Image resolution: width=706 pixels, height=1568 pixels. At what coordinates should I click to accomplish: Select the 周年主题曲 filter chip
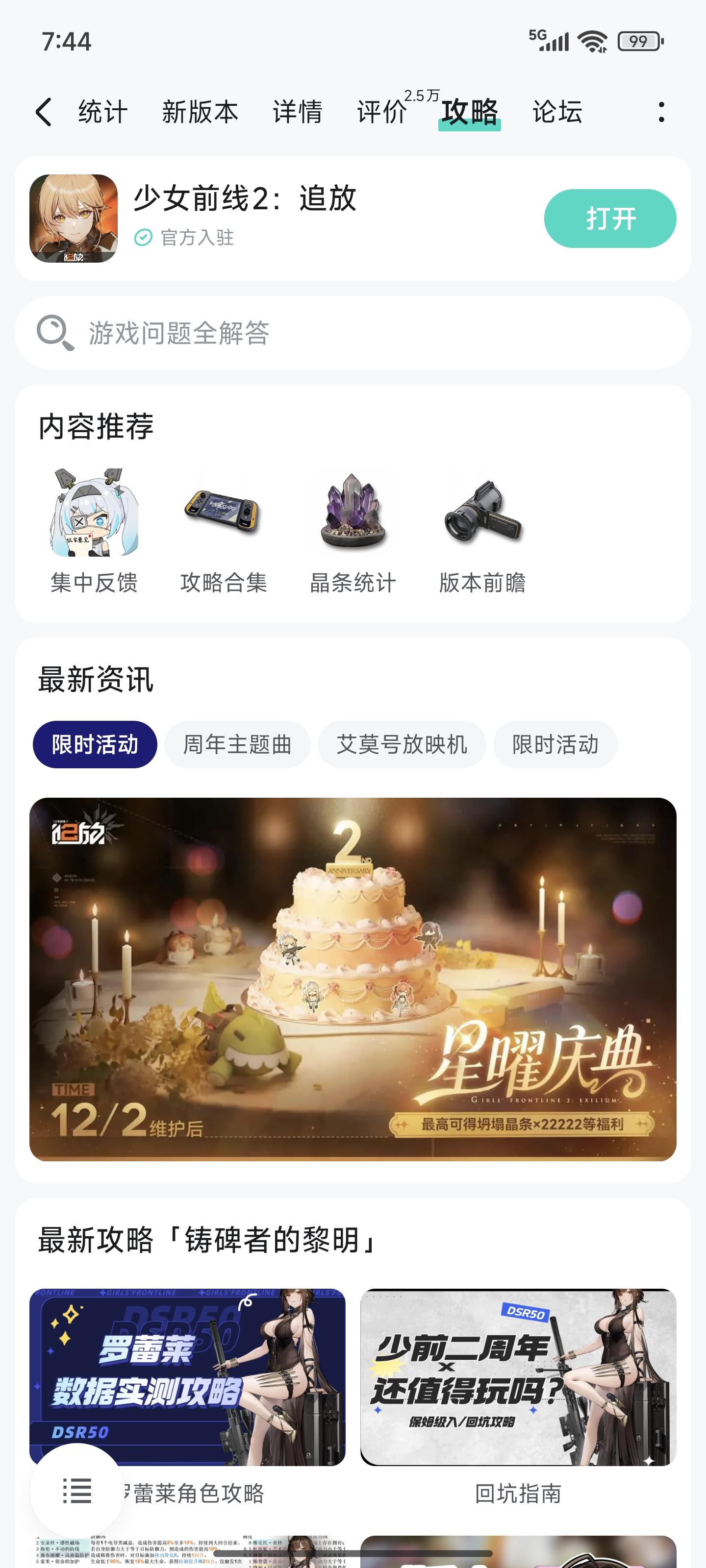[x=238, y=744]
